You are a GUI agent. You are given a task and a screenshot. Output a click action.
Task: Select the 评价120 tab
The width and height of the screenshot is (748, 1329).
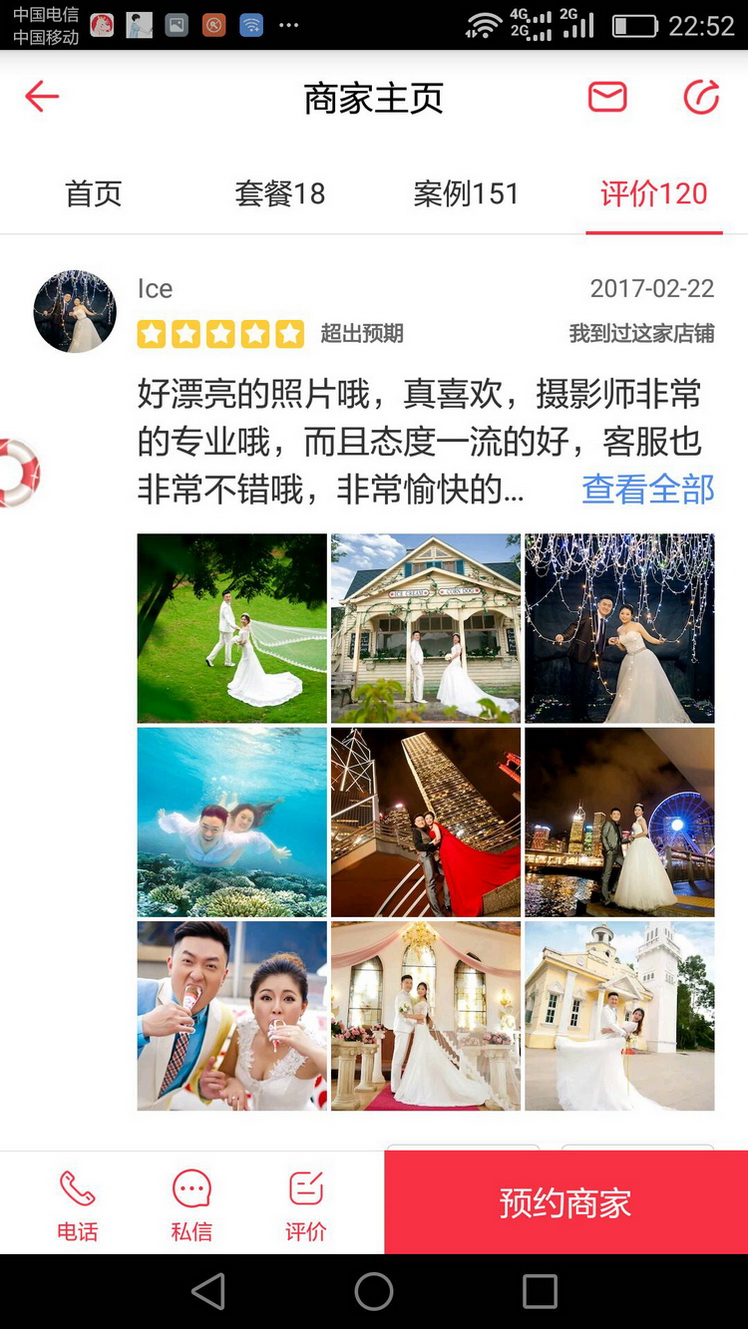click(x=654, y=193)
